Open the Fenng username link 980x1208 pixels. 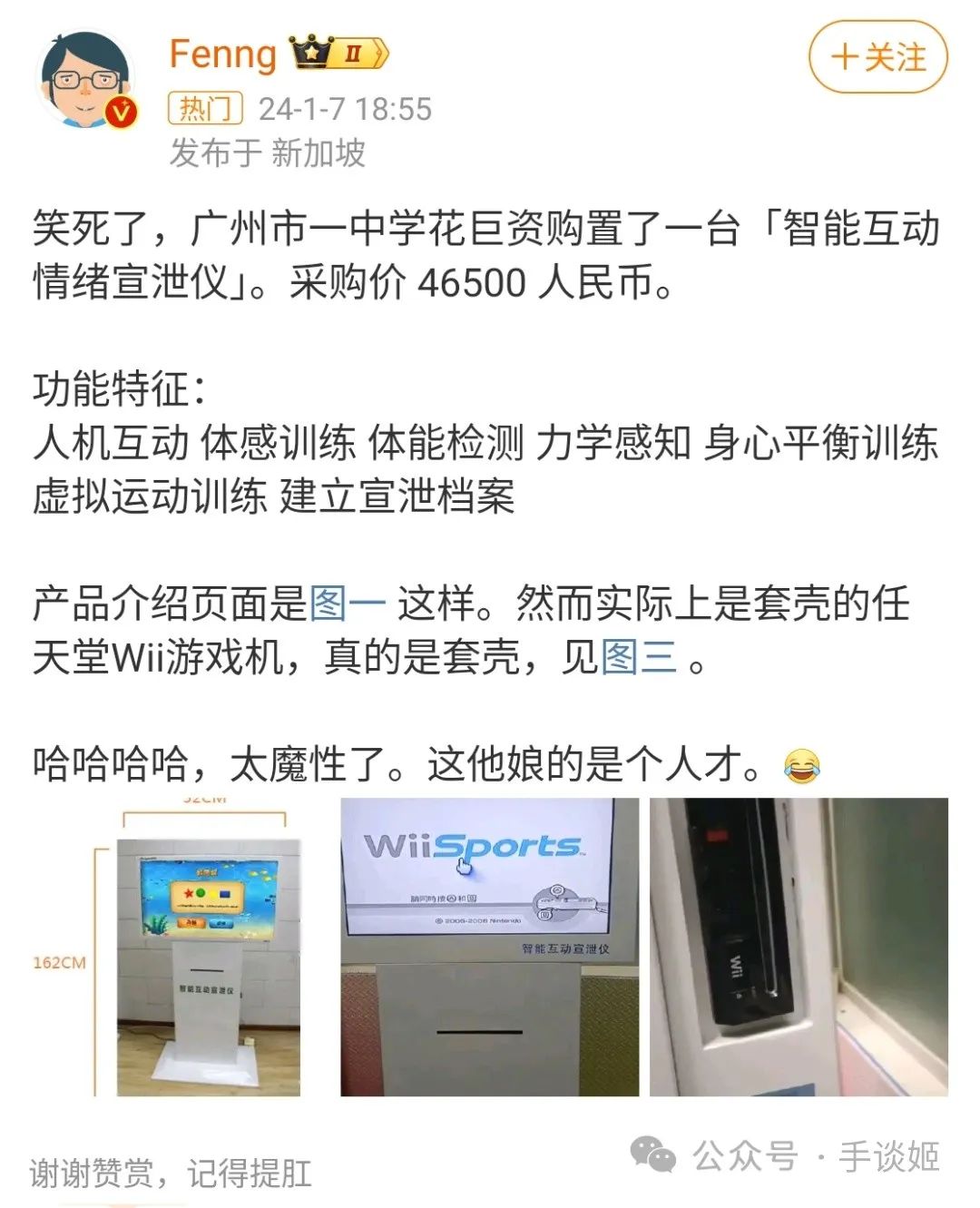tap(222, 54)
